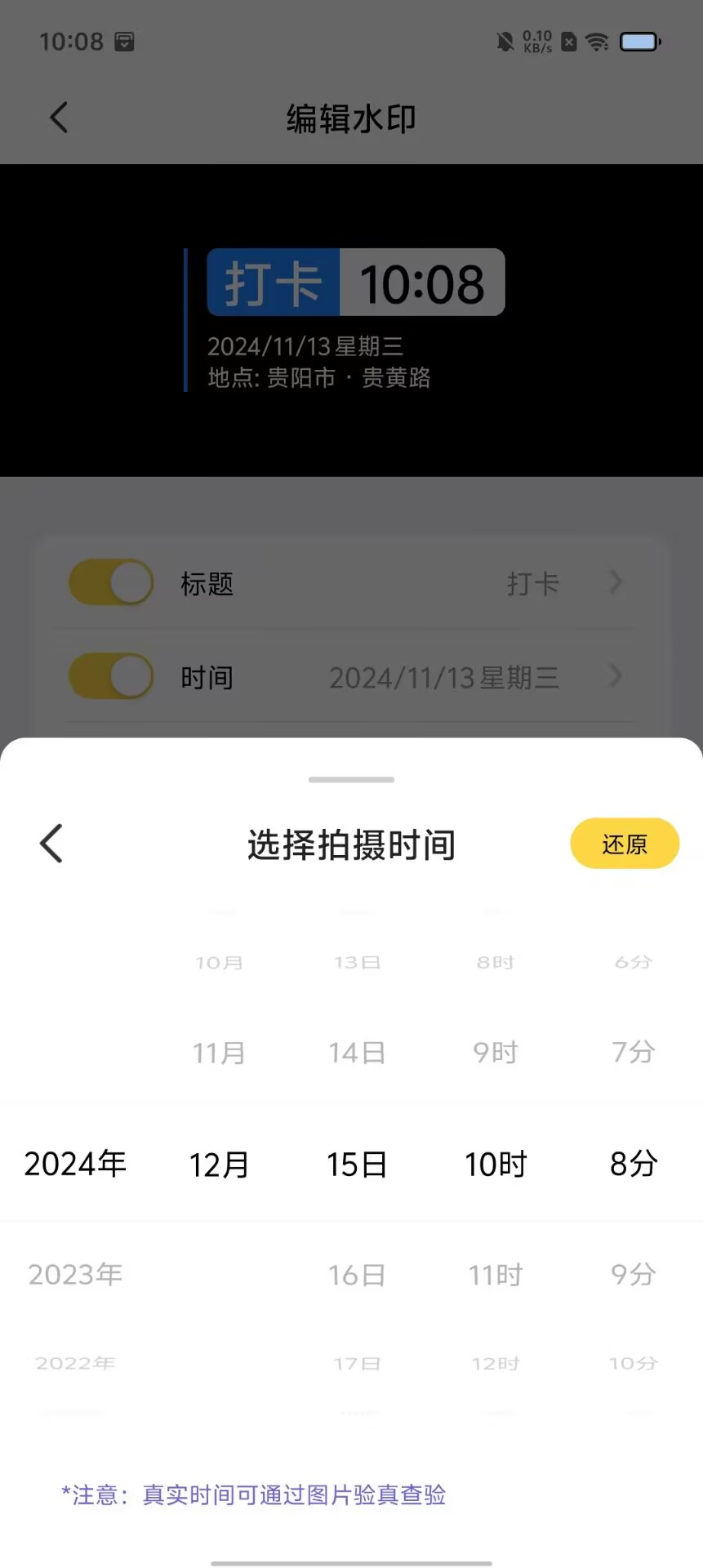Tap the 还原 restore button

pos(624,844)
